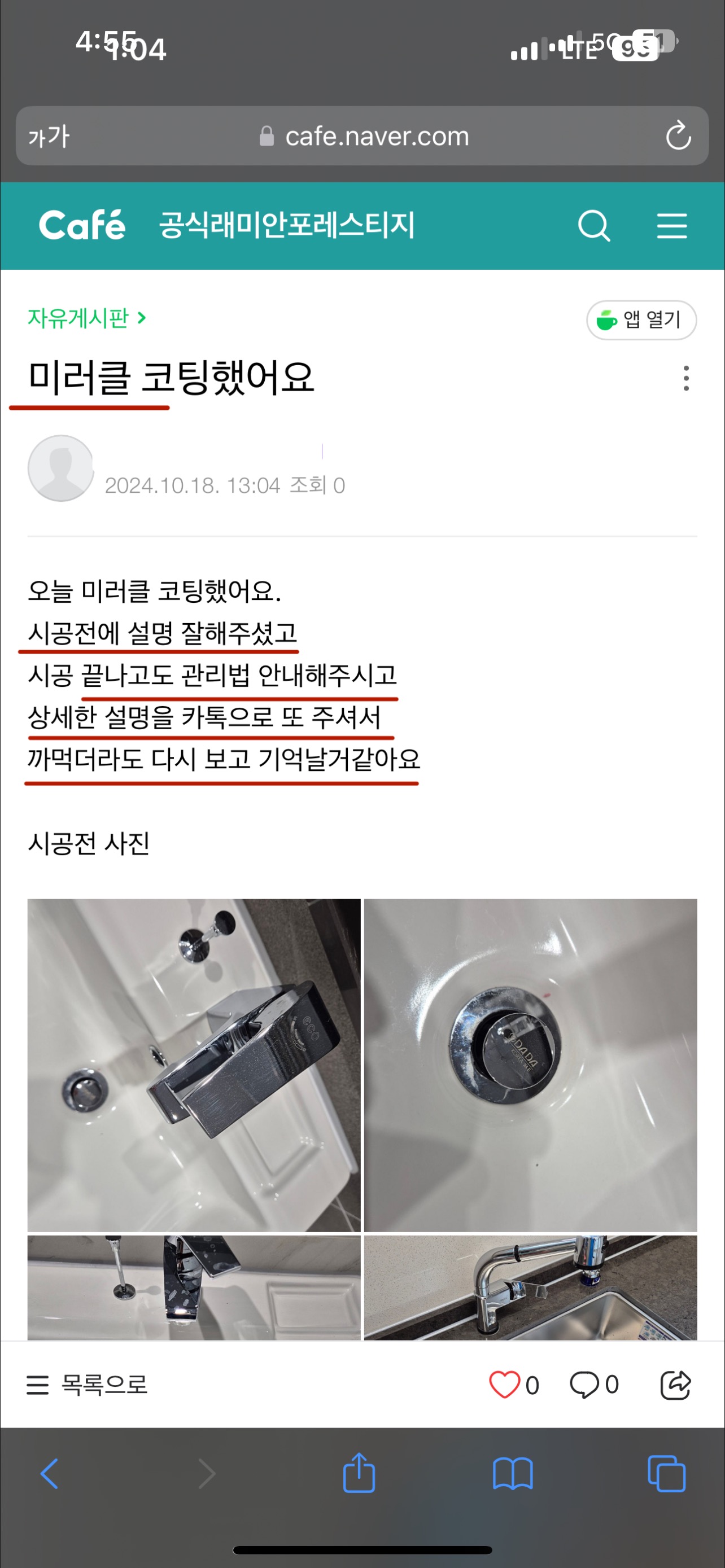Image resolution: width=725 pixels, height=1568 pixels.
Task: Share this post via the share icon
Action: [x=675, y=1385]
